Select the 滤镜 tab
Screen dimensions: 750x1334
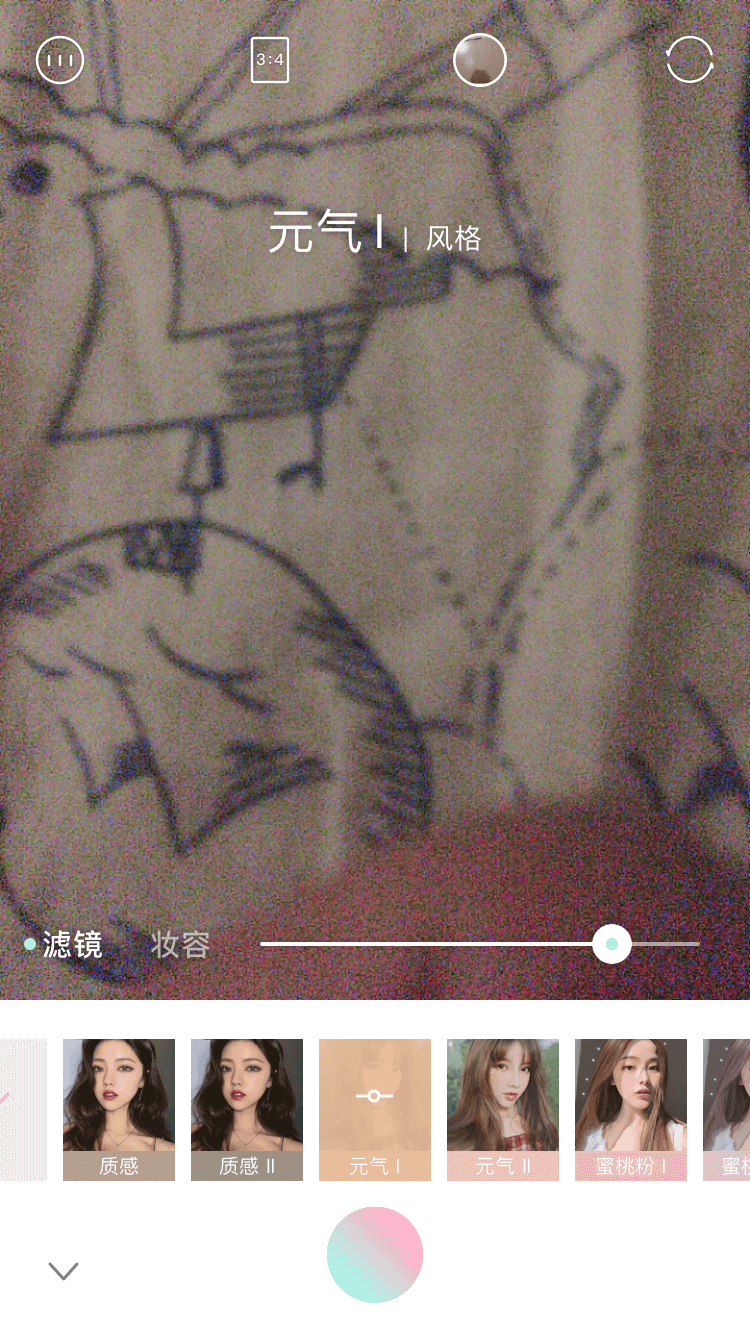tap(72, 944)
